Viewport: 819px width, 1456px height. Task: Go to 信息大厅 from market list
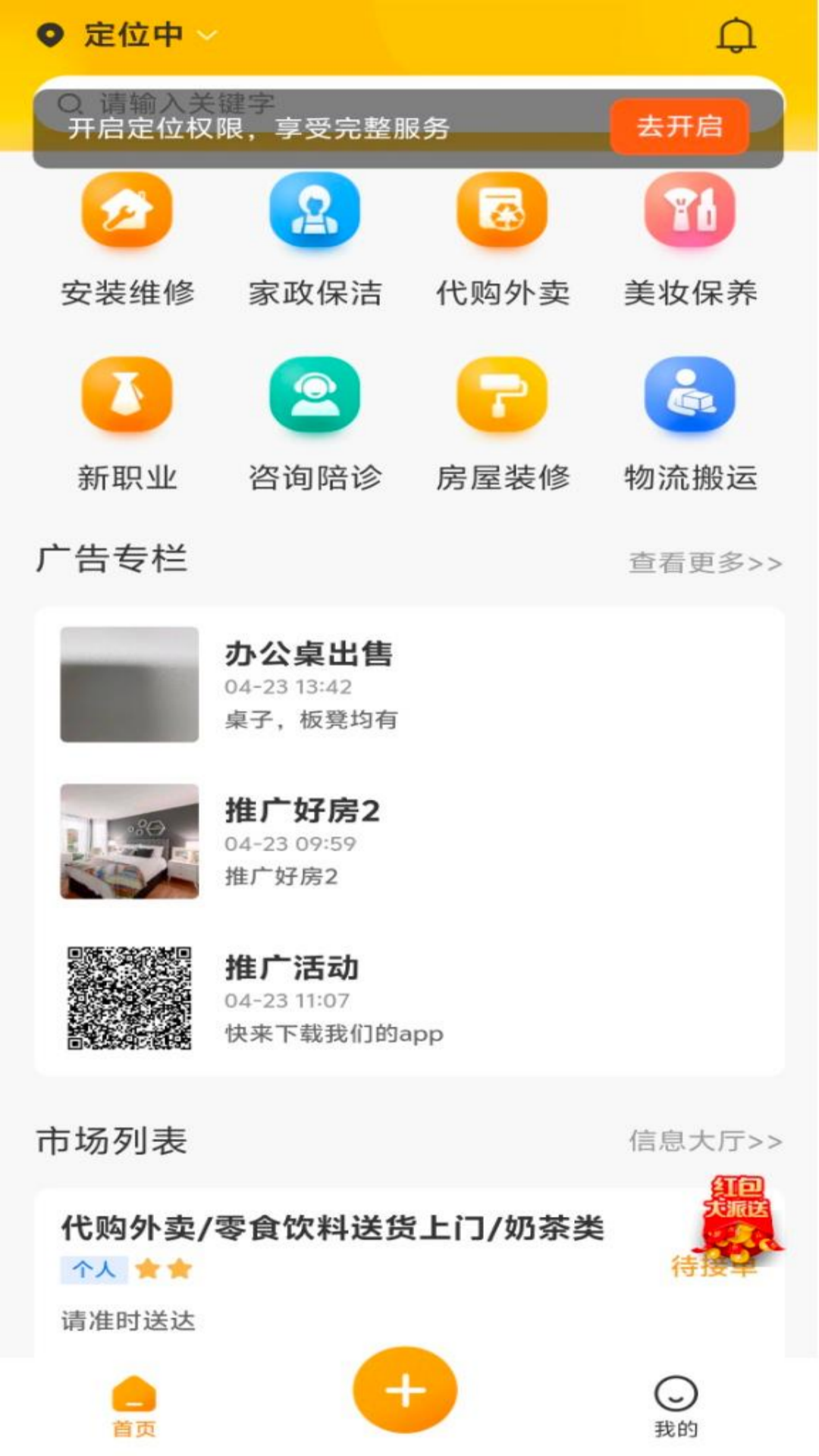tap(704, 1141)
